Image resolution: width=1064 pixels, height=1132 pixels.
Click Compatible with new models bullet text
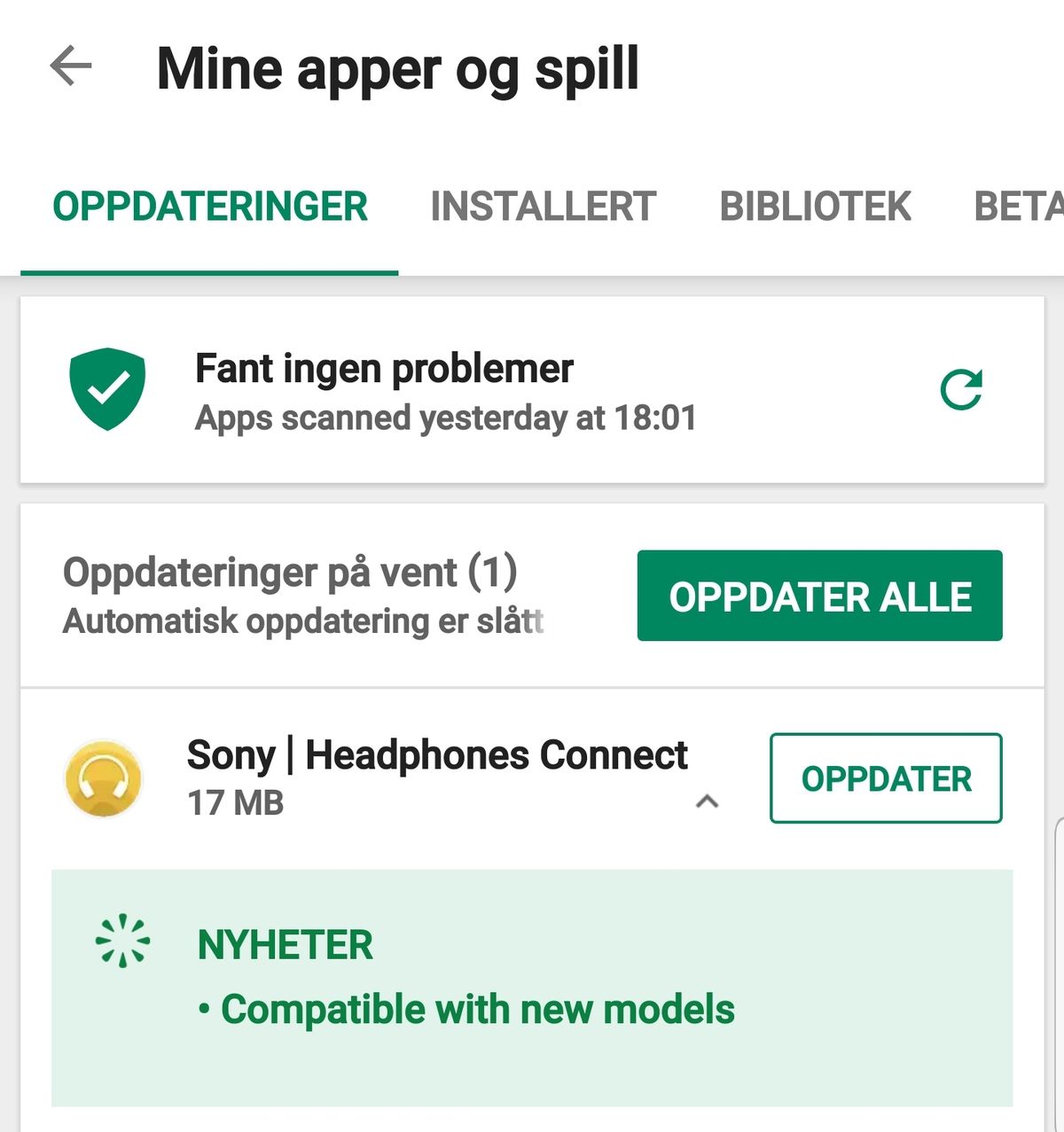[478, 1009]
